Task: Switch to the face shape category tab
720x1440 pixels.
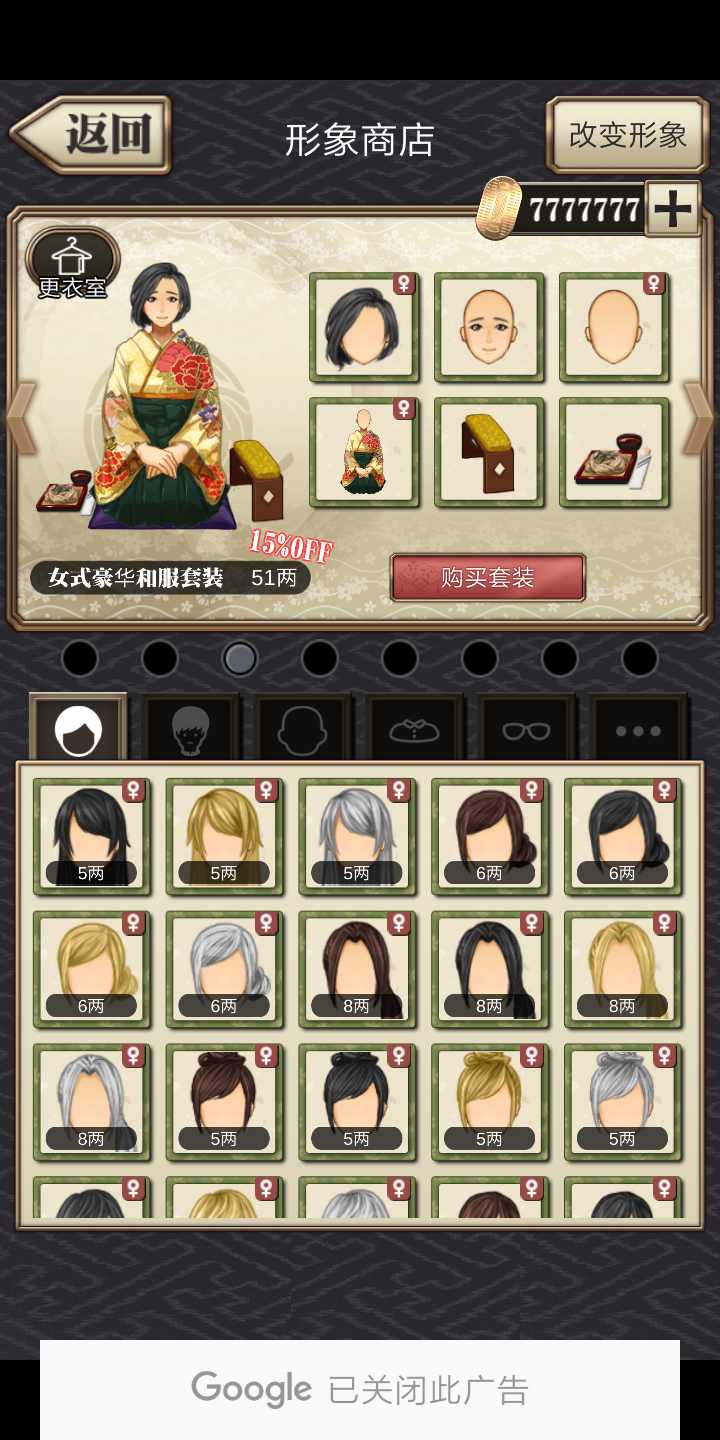Action: tap(302, 730)
